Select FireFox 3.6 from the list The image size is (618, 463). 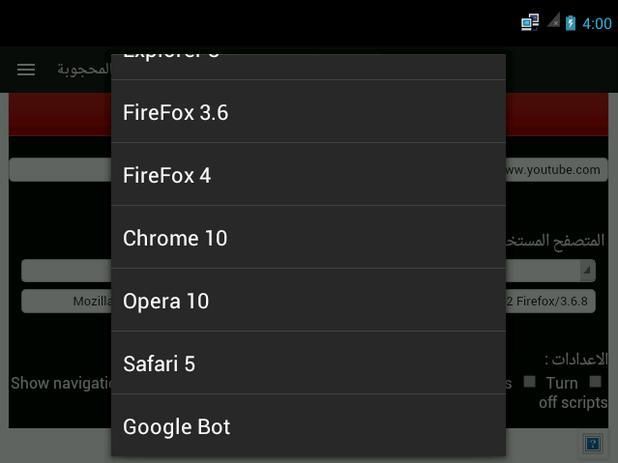[x=307, y=112]
